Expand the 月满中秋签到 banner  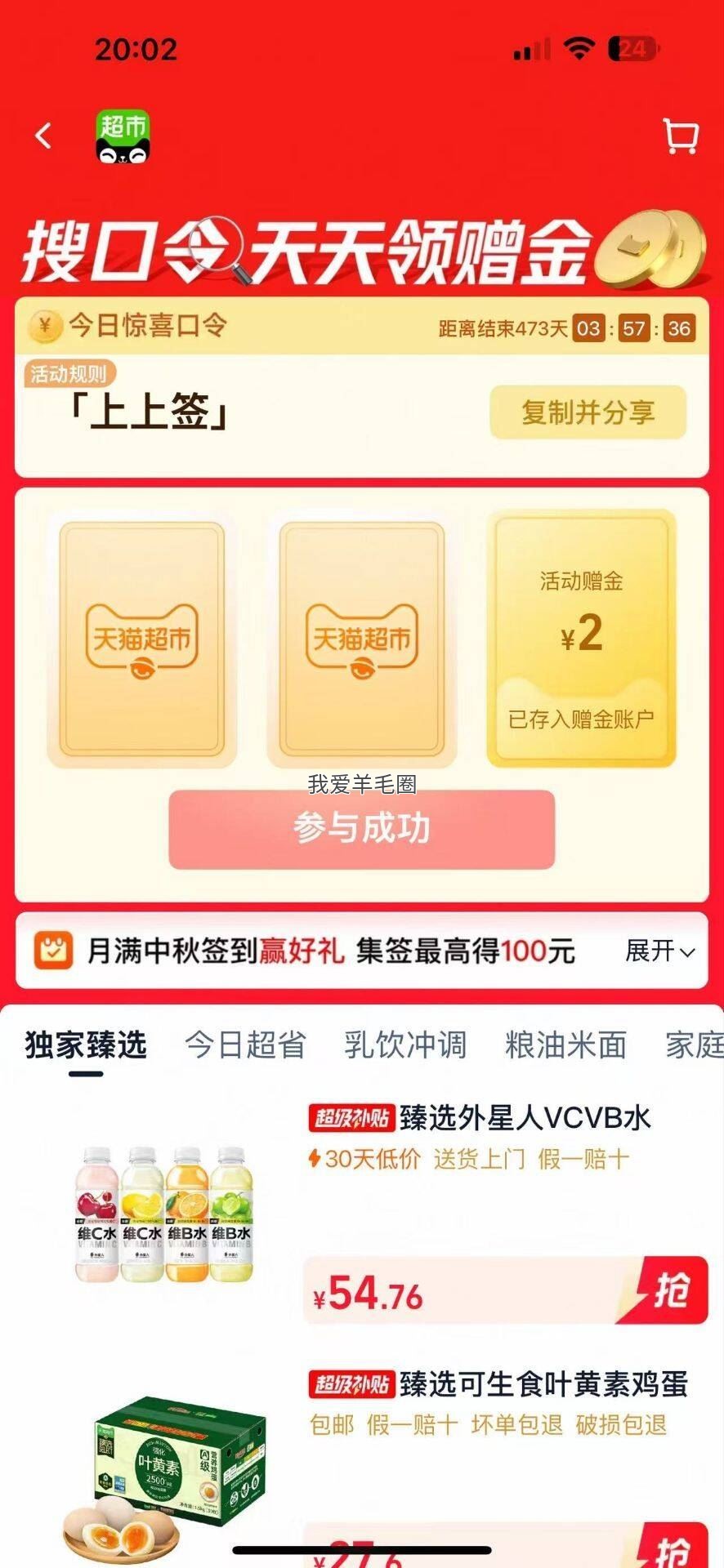(659, 951)
